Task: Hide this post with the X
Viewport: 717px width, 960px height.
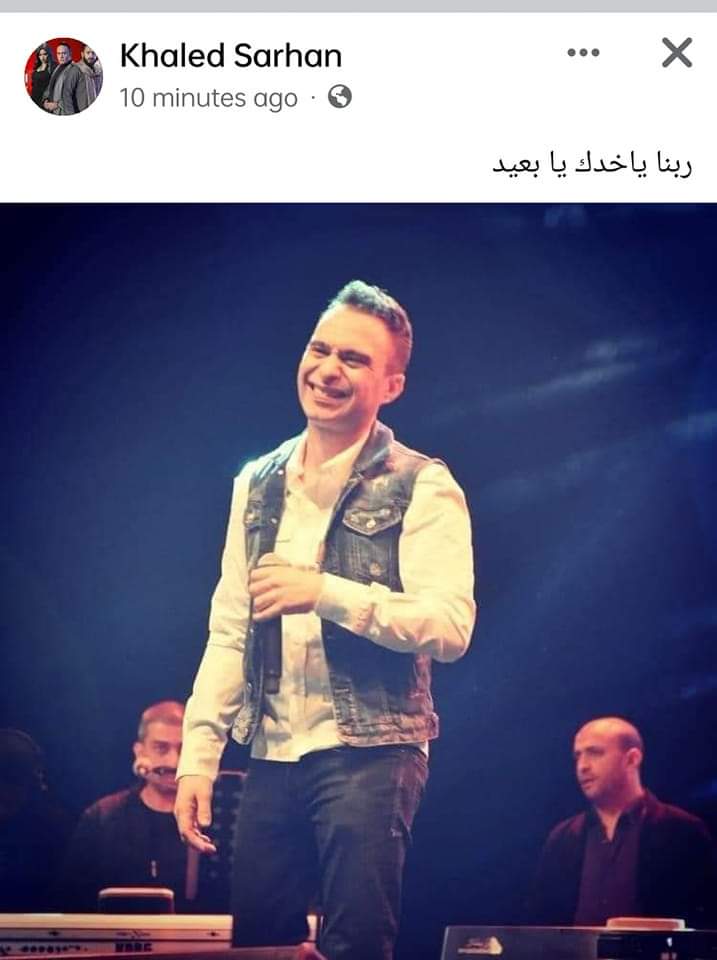Action: [x=677, y=53]
